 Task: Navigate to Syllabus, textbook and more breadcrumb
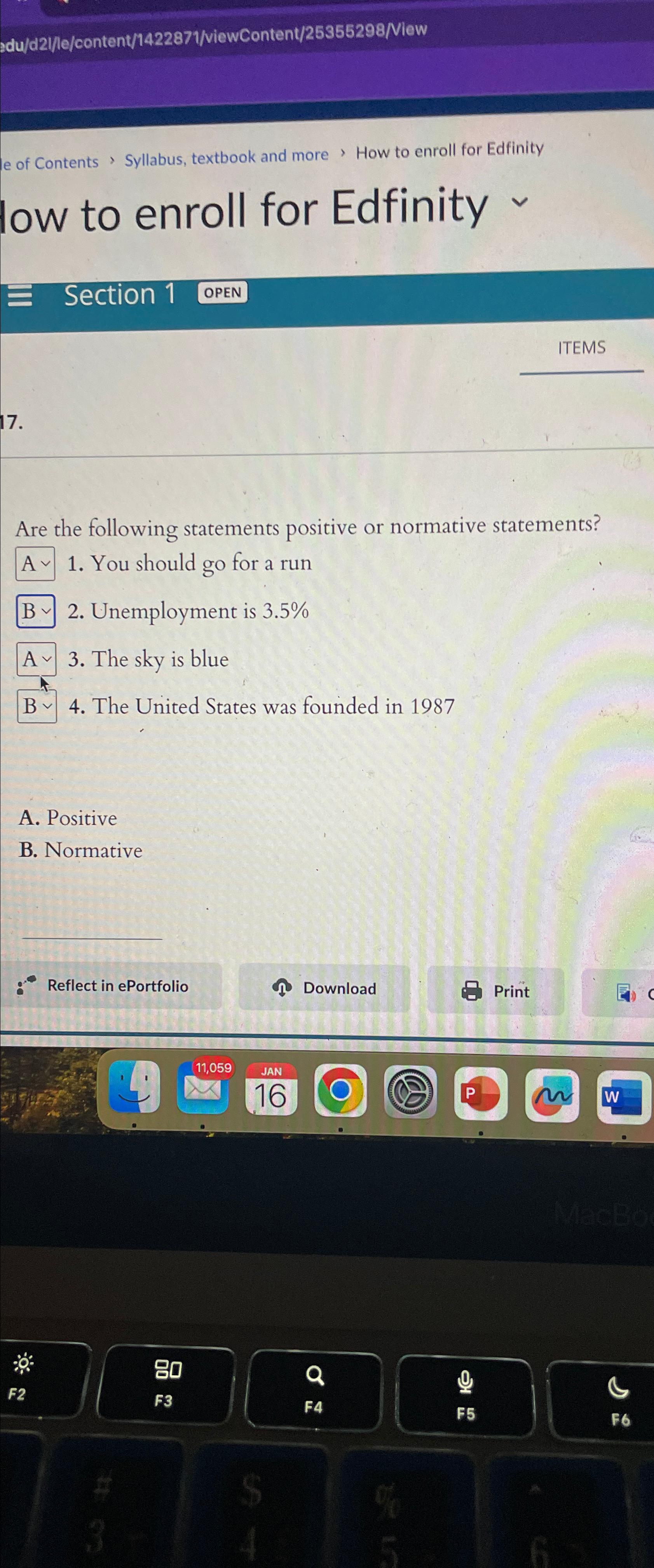(226, 155)
